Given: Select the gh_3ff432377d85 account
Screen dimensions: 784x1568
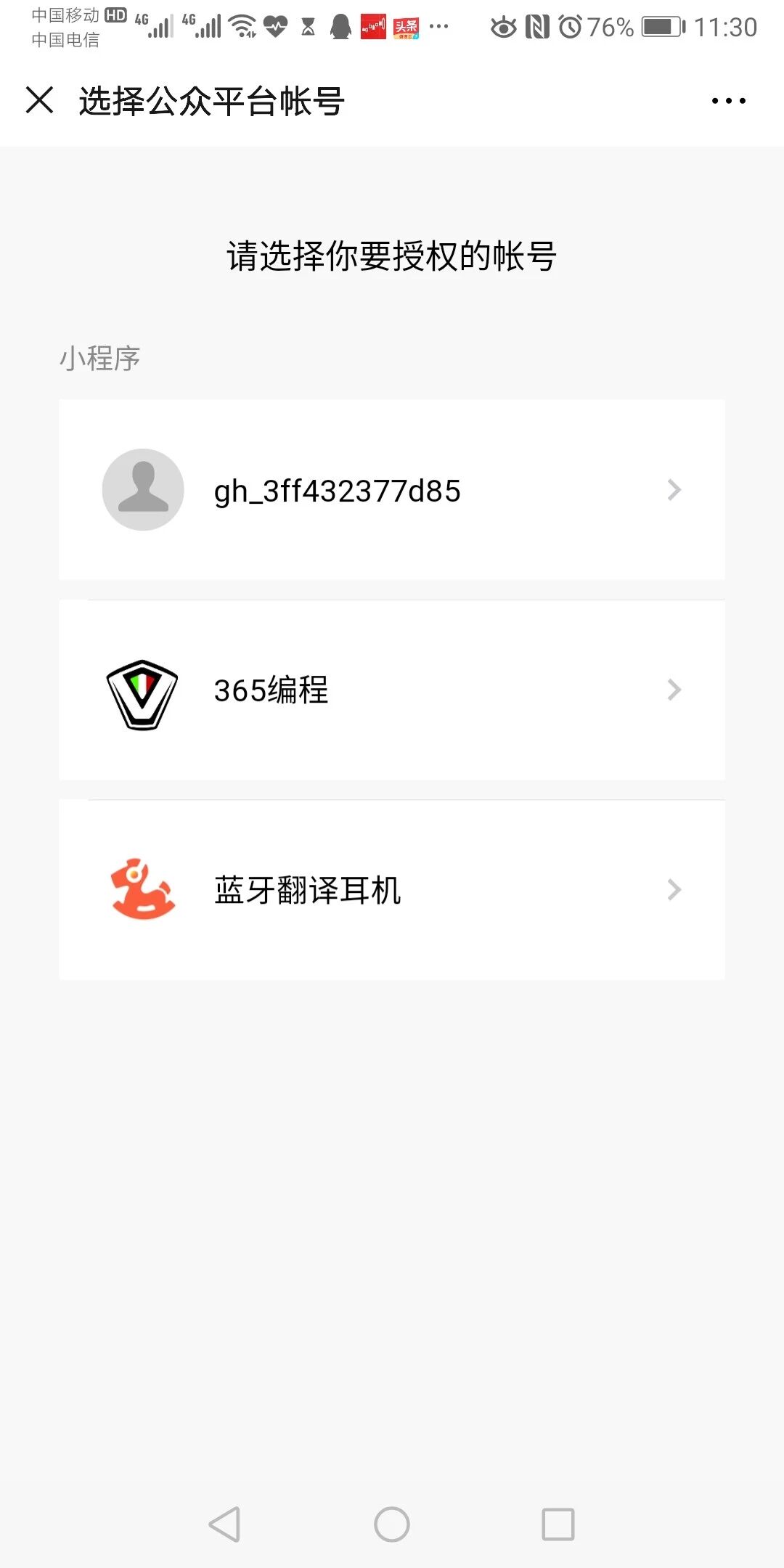Looking at the screenshot, I should [x=392, y=490].
